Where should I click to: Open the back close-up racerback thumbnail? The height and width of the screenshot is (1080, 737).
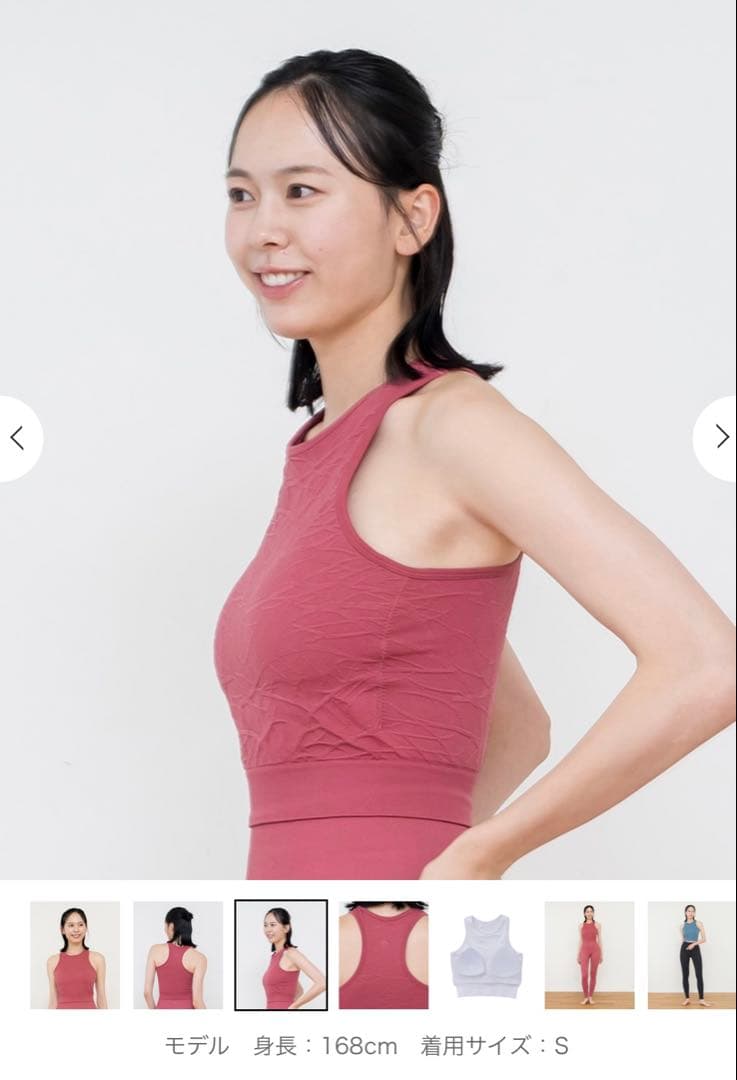[384, 955]
